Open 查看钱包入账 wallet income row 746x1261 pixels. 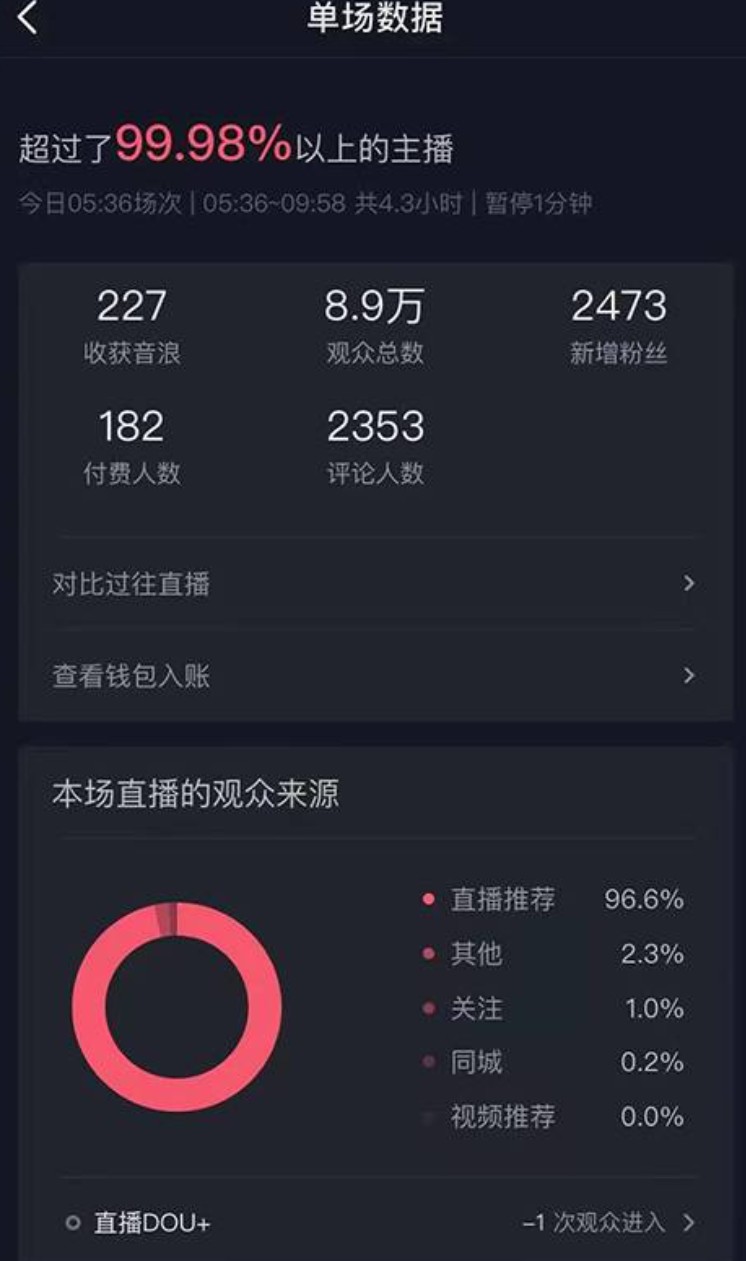click(373, 676)
